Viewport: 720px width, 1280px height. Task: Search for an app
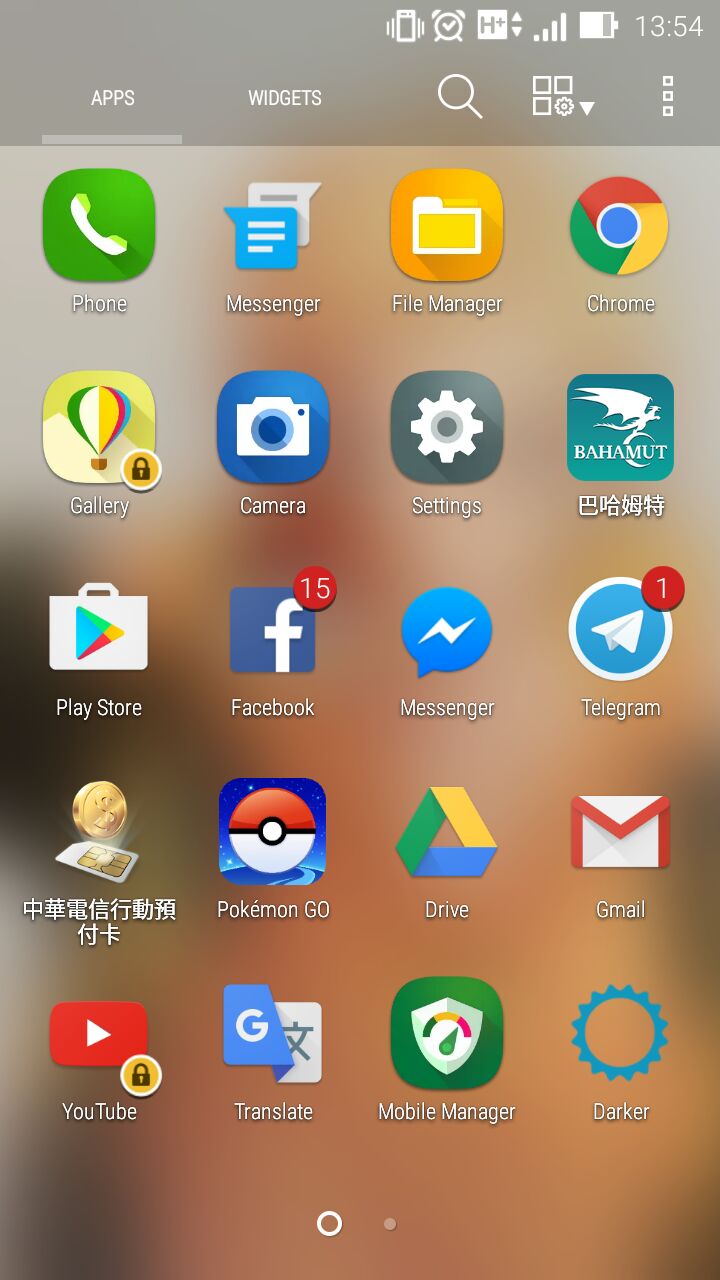[x=460, y=97]
